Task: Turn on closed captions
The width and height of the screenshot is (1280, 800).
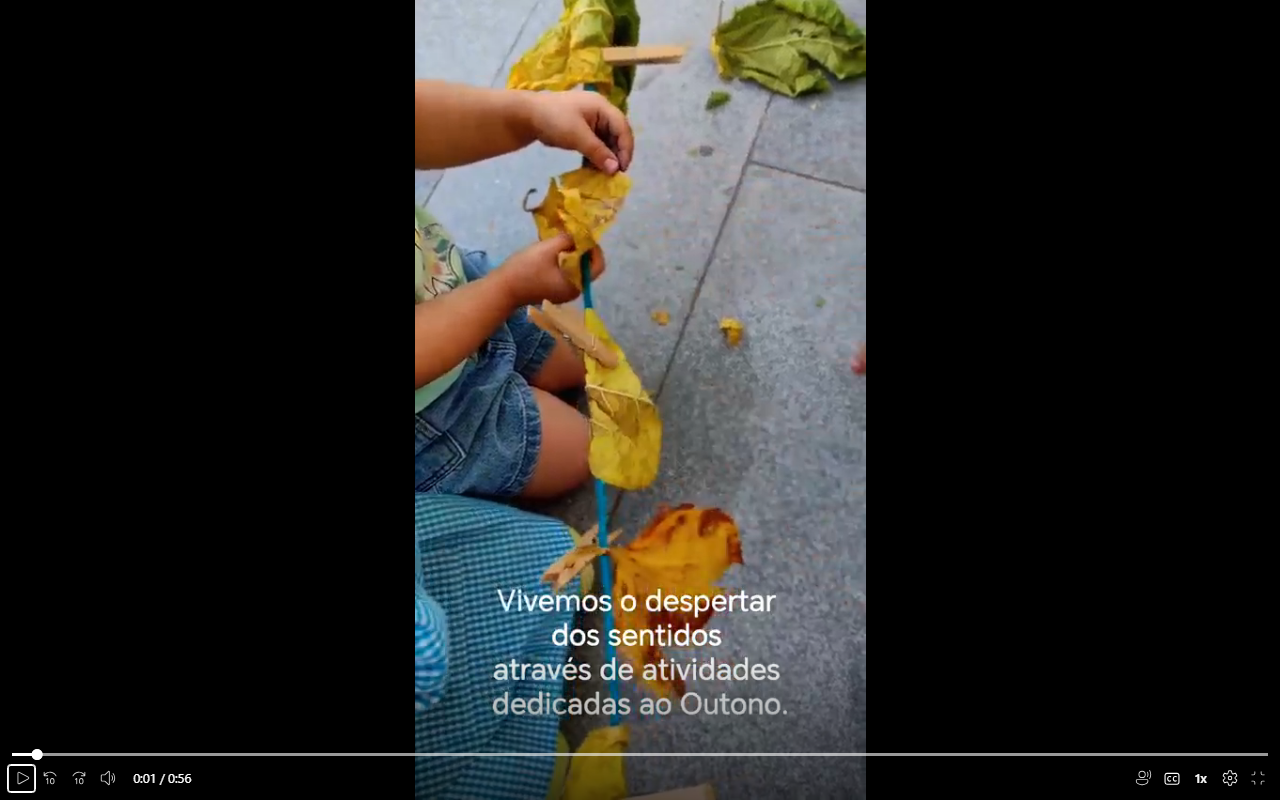Action: tap(1172, 778)
